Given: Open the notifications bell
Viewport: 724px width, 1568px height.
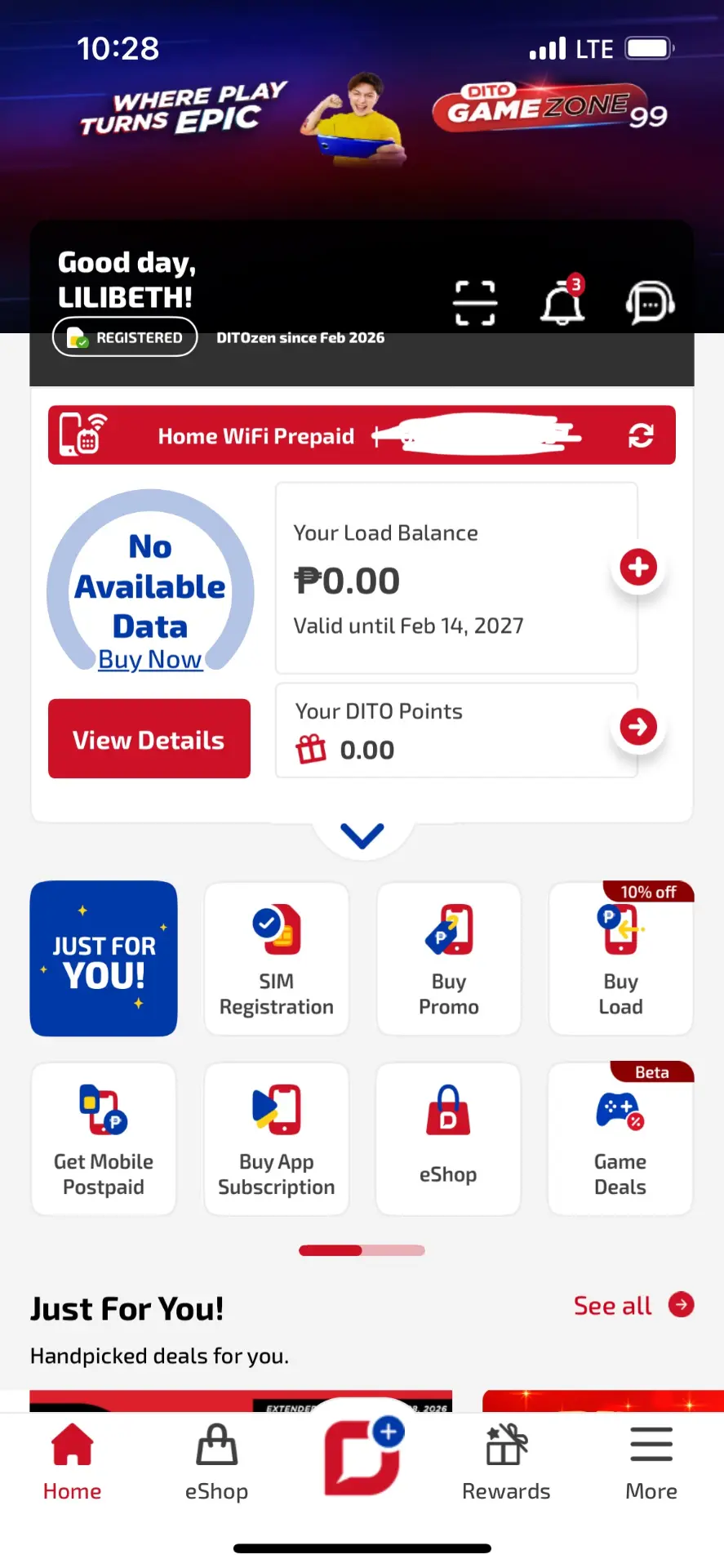Looking at the screenshot, I should coord(563,301).
